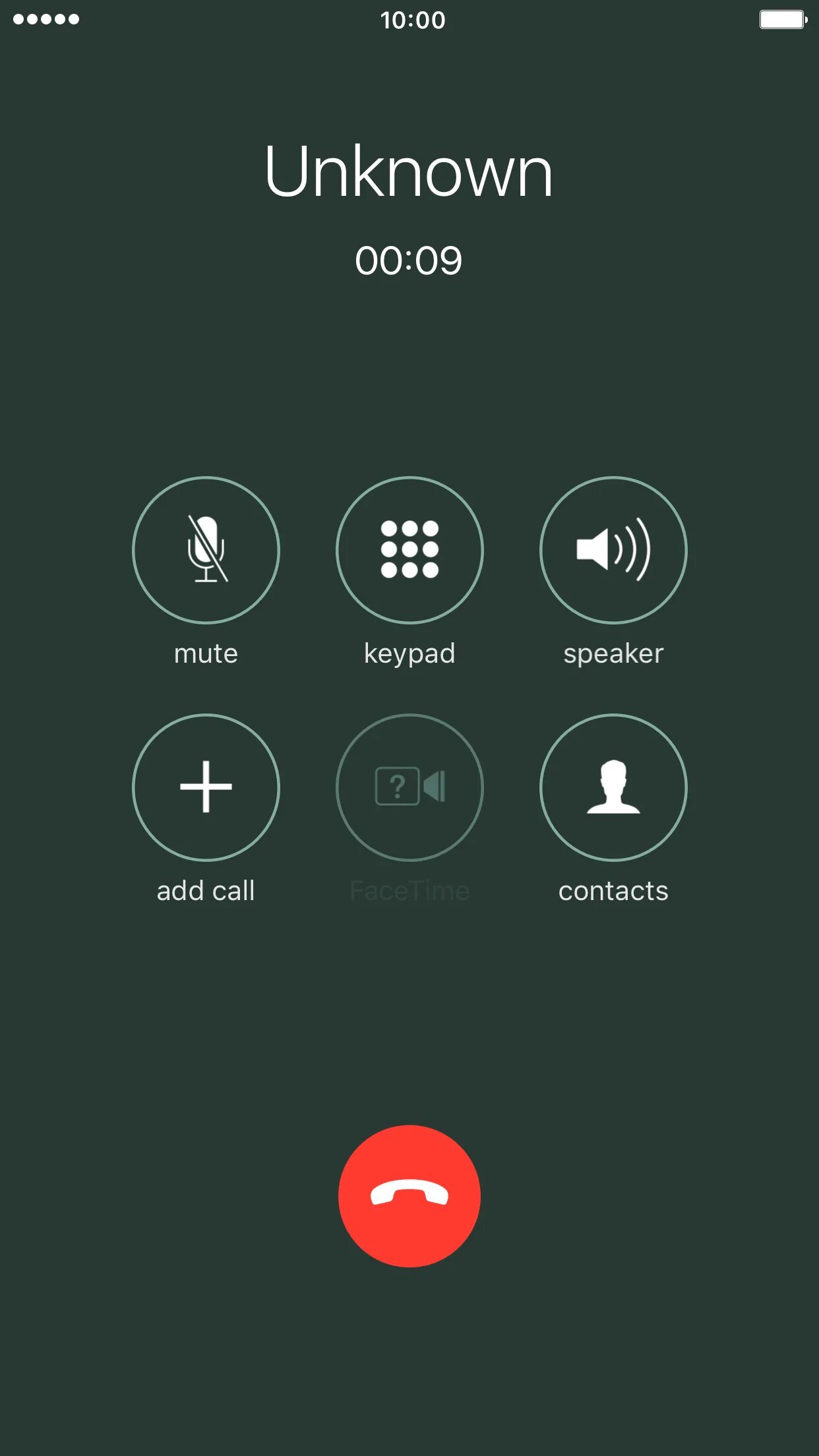Tap the dimmed FaceTime button

tap(409, 787)
